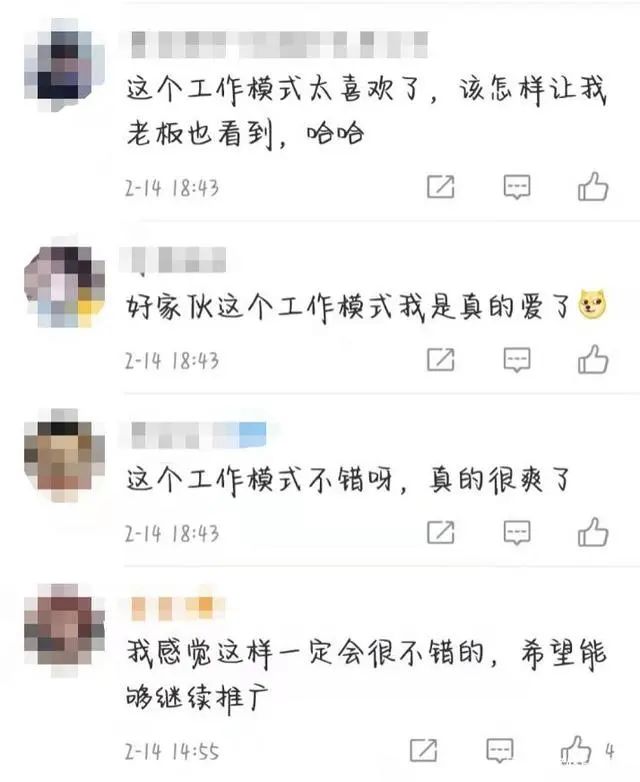Forward the comment 我感觉这样一定会很不错的
640x782 pixels.
tap(425, 748)
